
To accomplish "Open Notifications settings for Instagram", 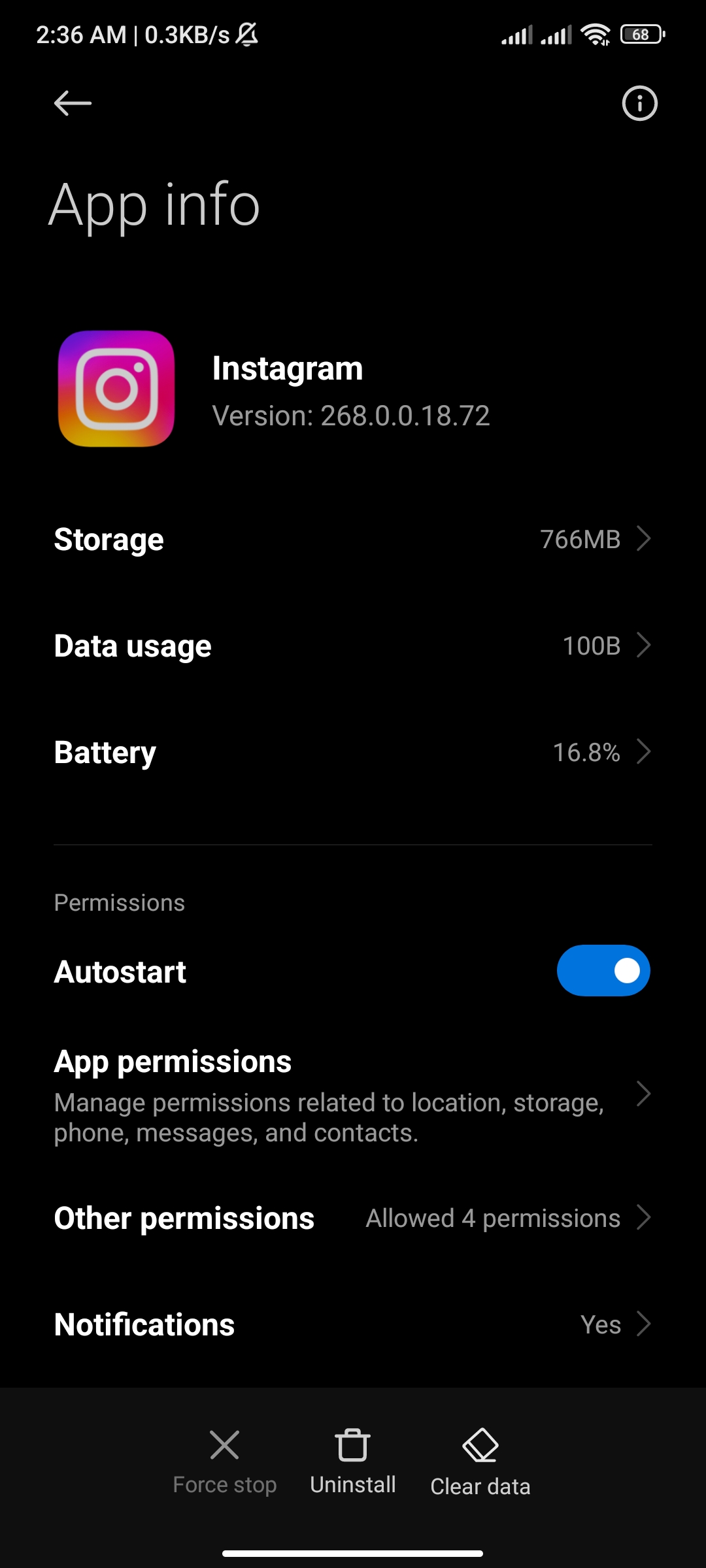I will click(x=353, y=1325).
